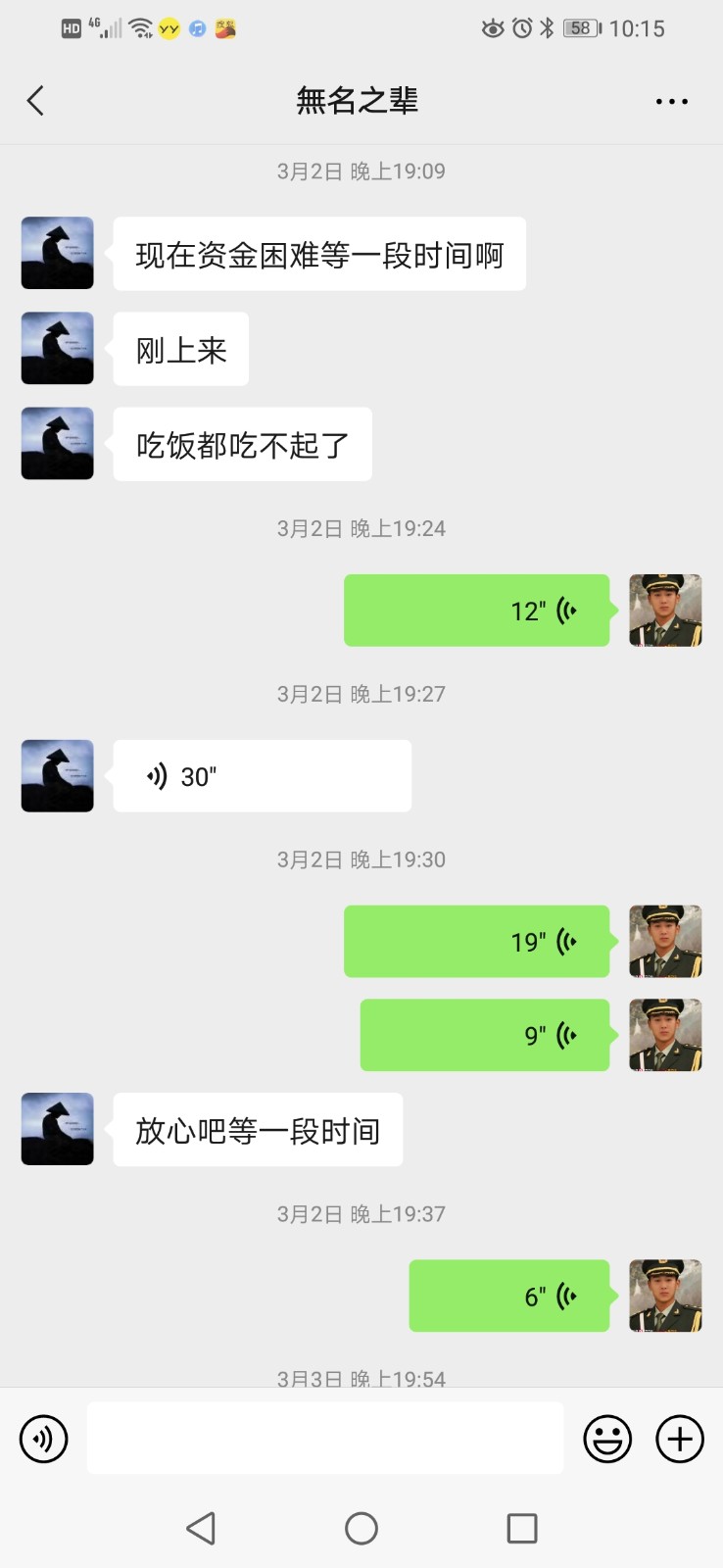Screen dimensions: 723x1568
Task: Play the 12-second voice message
Action: 476,611
